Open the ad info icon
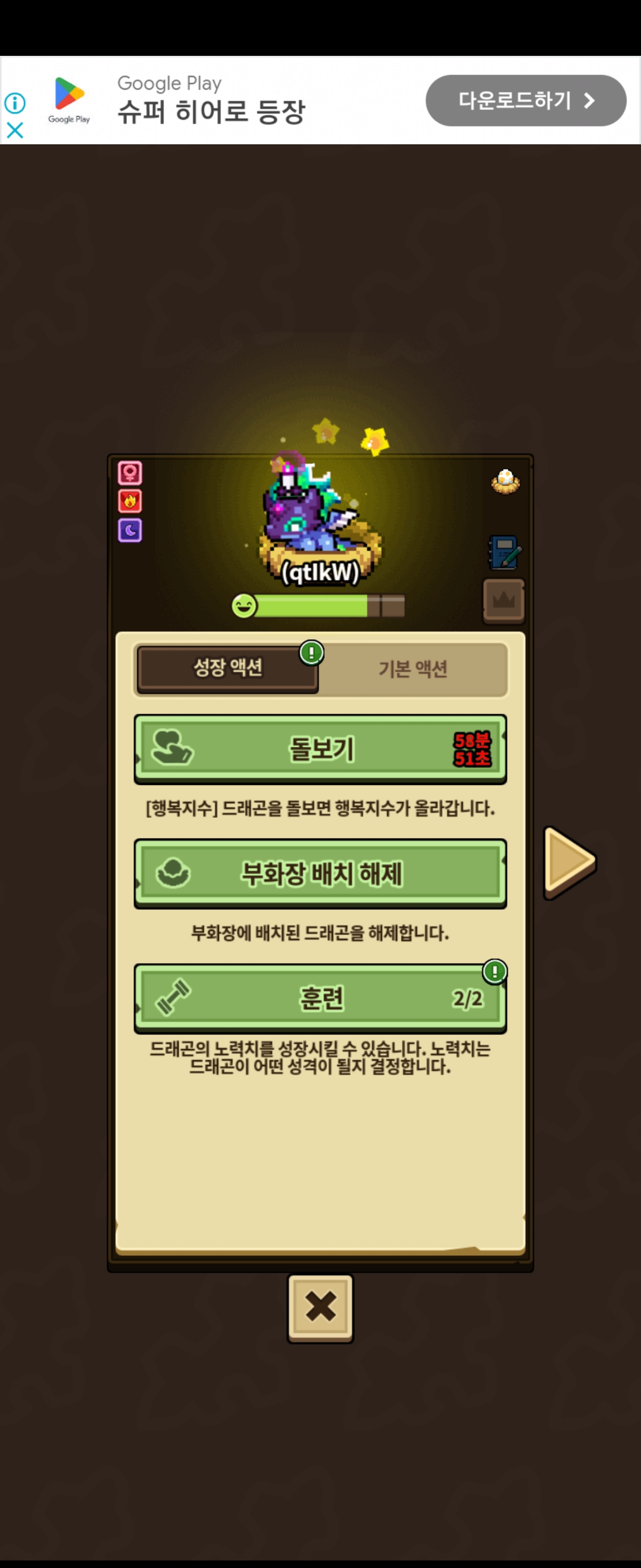Viewport: 641px width, 1568px height. (15, 103)
